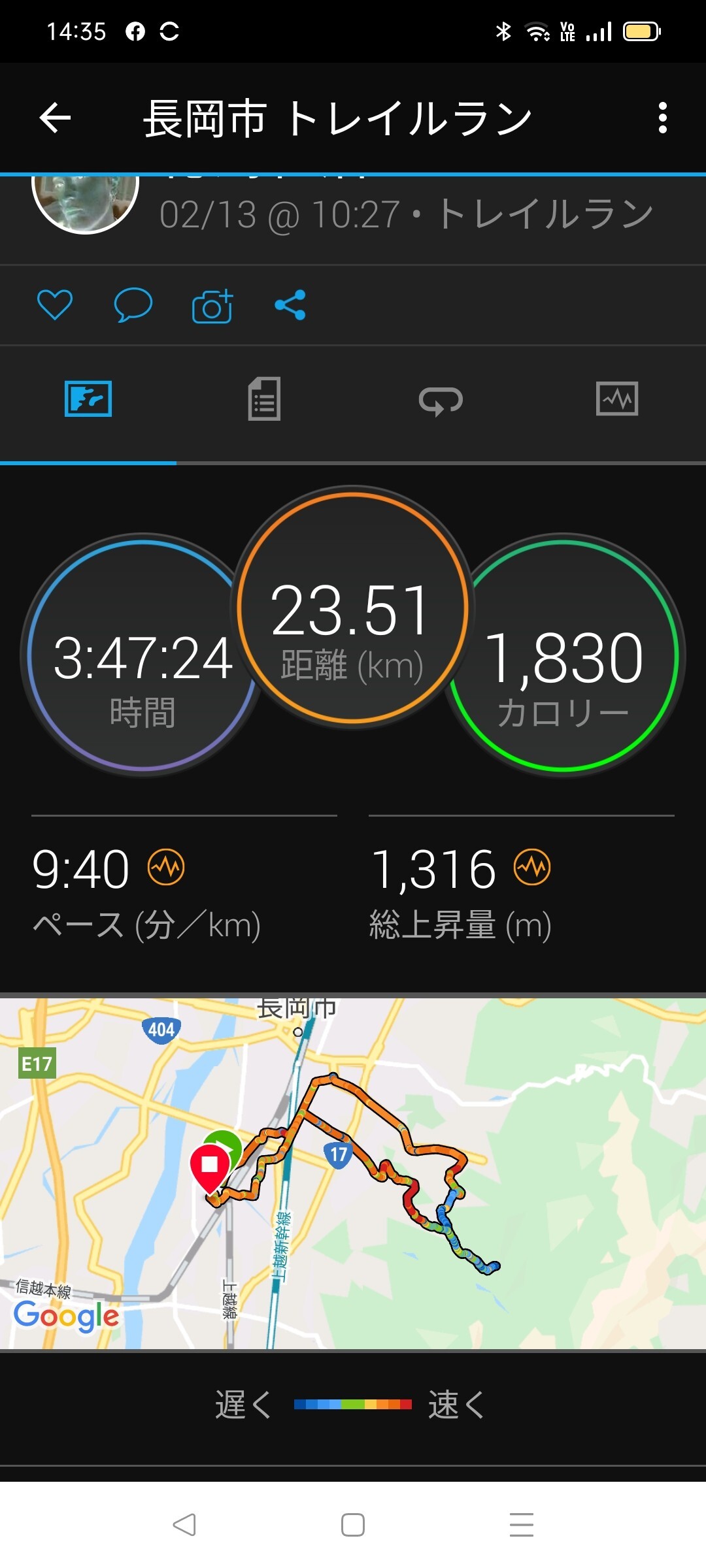706x1568 pixels.
Task: Open the comments bubble
Action: (x=133, y=304)
